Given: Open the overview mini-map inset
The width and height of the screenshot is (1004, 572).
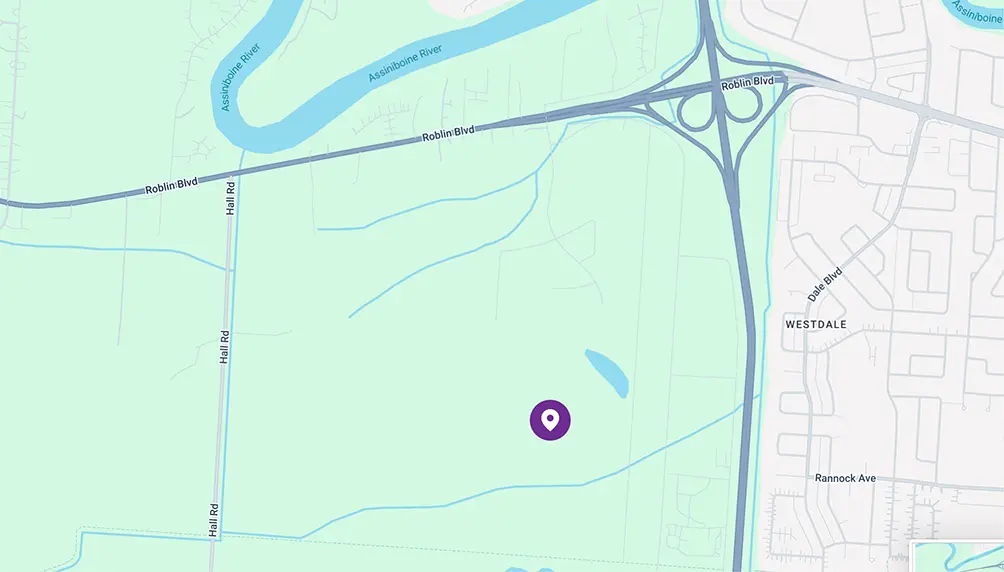Looking at the screenshot, I should [x=959, y=557].
